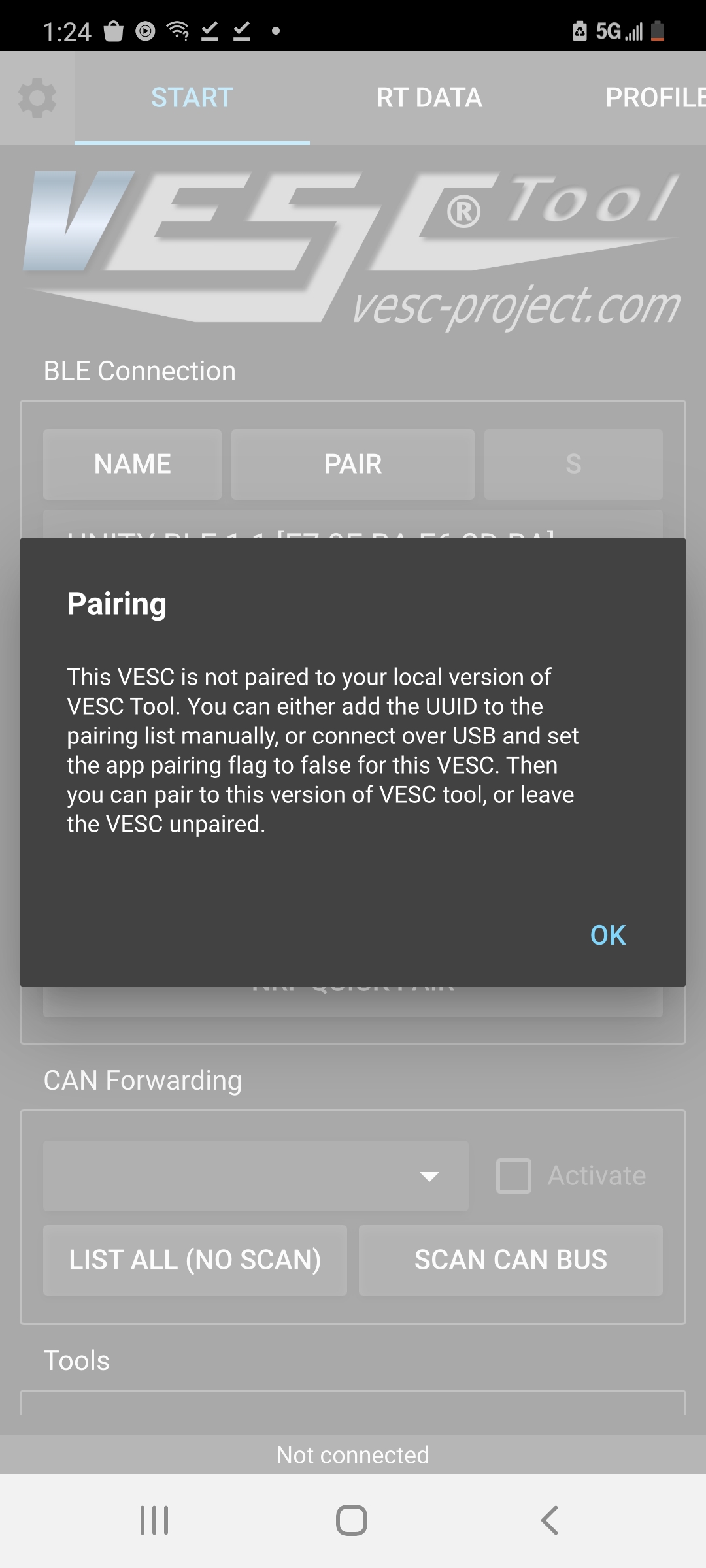Tap SCAN CAN BUS button
The height and width of the screenshot is (1568, 706).
pos(511,1260)
